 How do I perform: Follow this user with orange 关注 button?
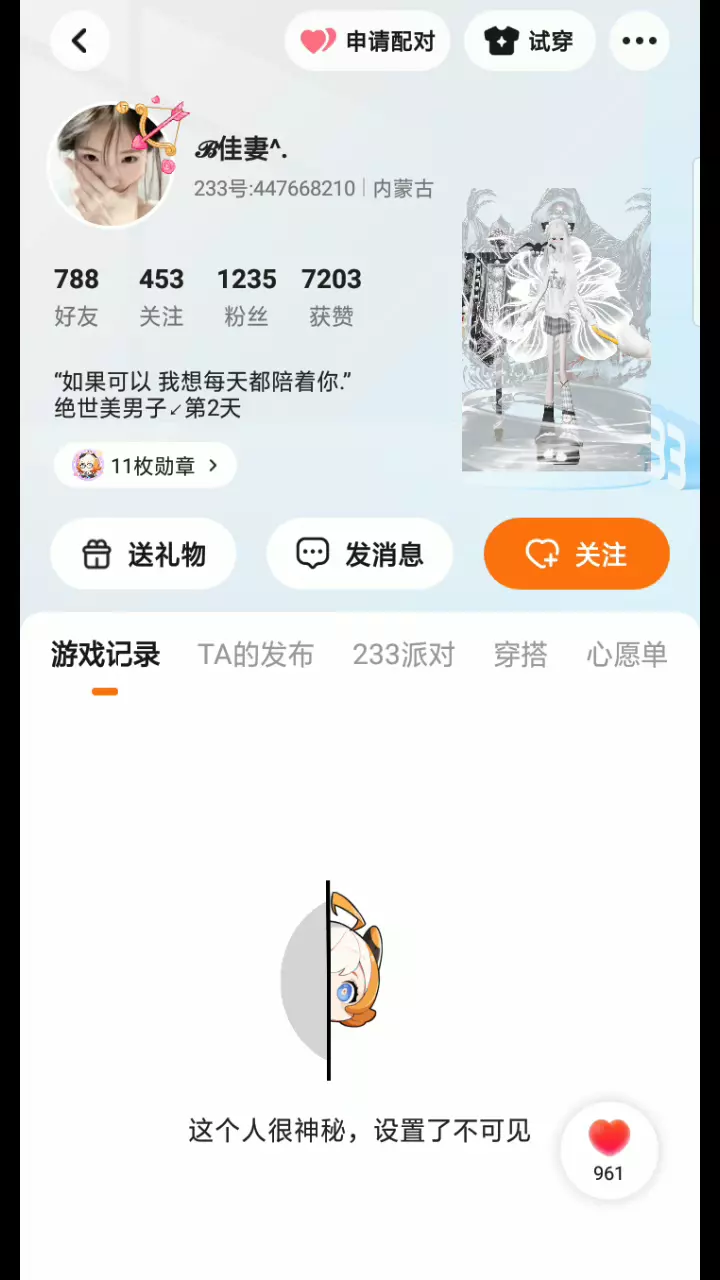[x=577, y=554]
